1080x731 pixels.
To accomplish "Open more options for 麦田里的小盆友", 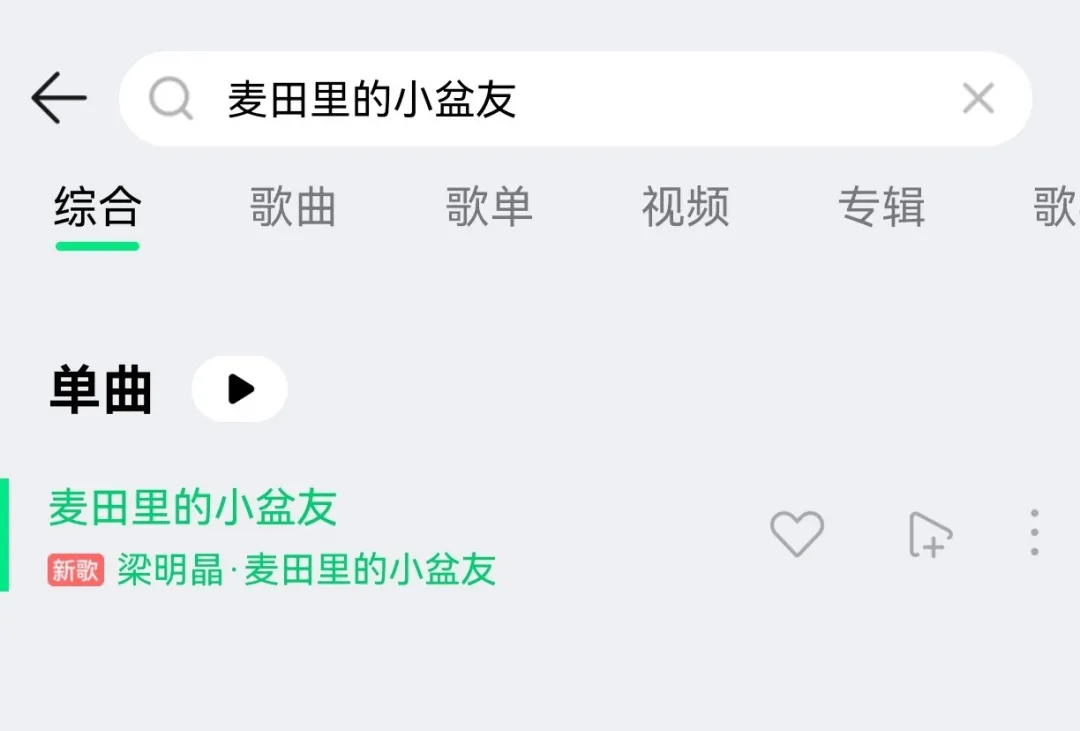I will [x=1034, y=533].
